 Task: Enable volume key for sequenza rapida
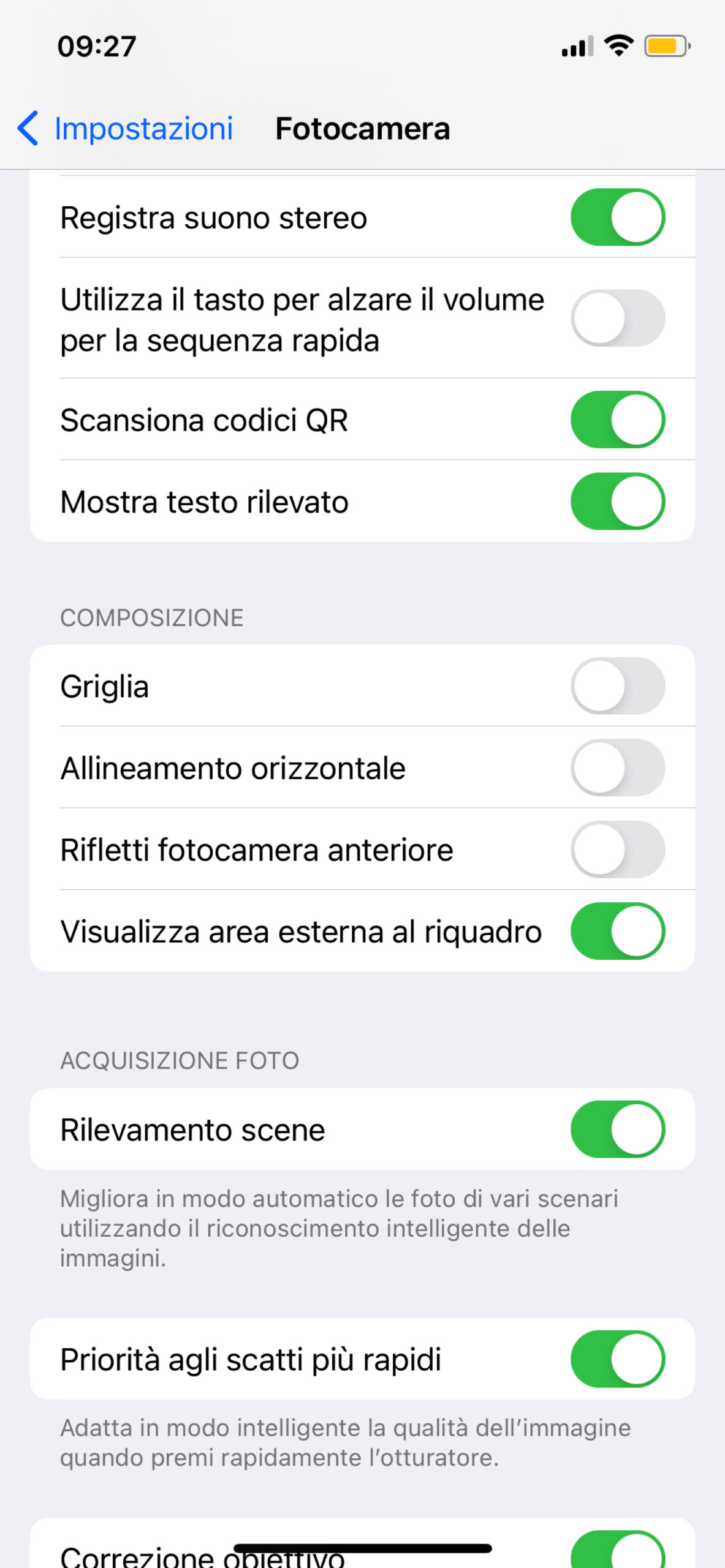[x=617, y=318]
